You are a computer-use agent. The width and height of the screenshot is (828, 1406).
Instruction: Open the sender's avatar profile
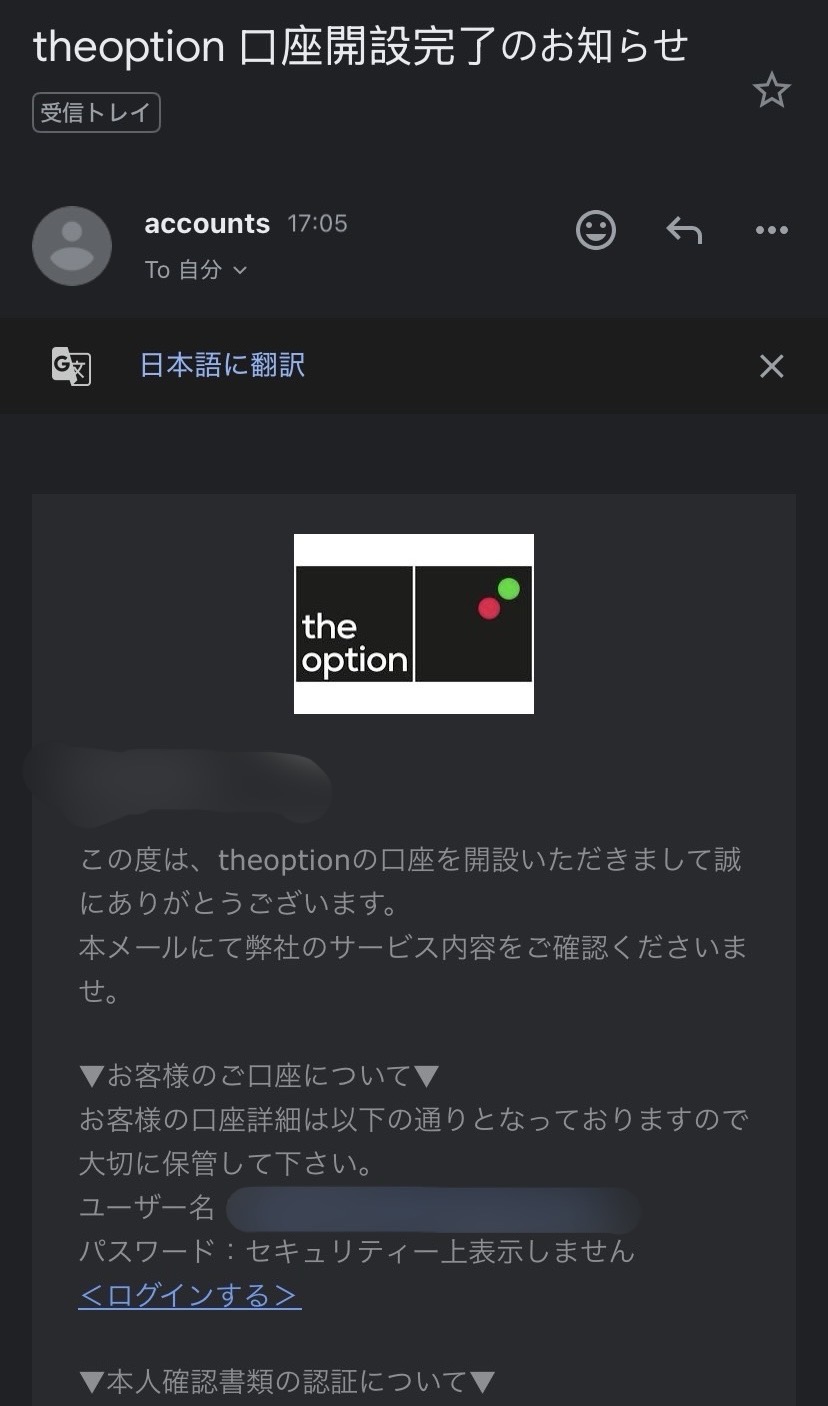click(x=72, y=246)
